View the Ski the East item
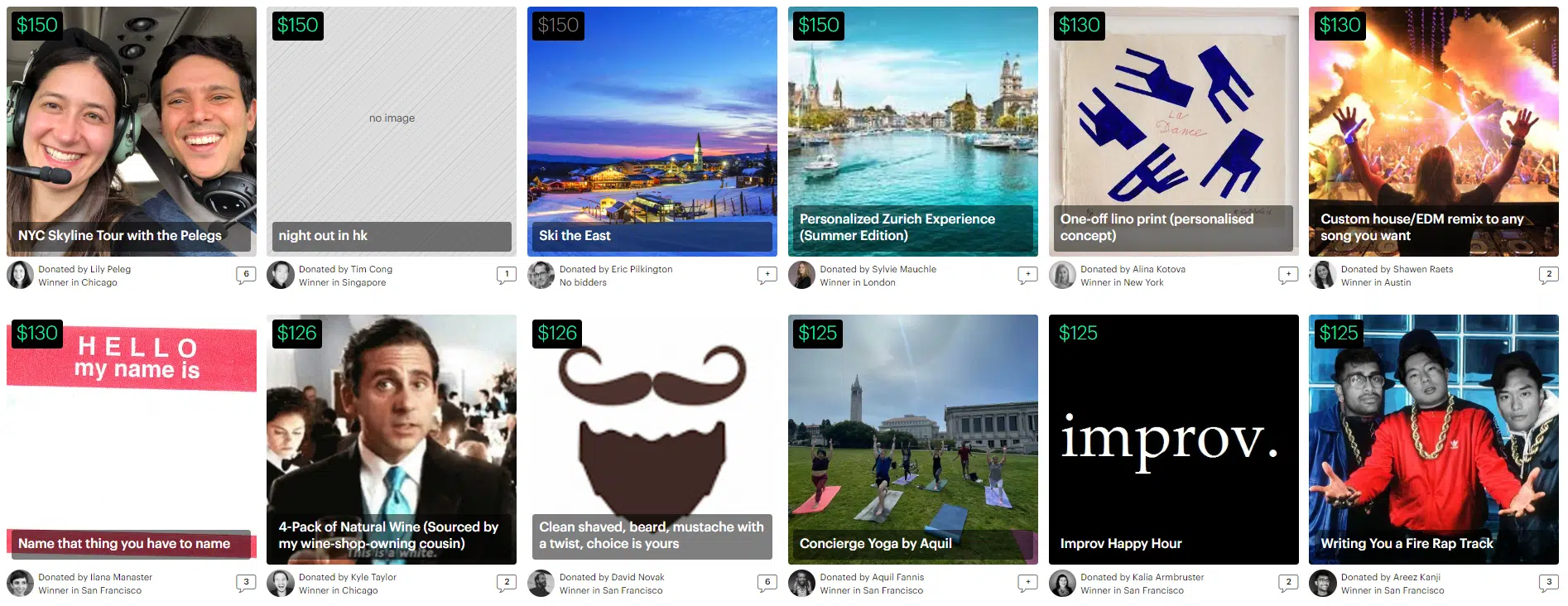The height and width of the screenshot is (606, 1568). click(x=652, y=131)
